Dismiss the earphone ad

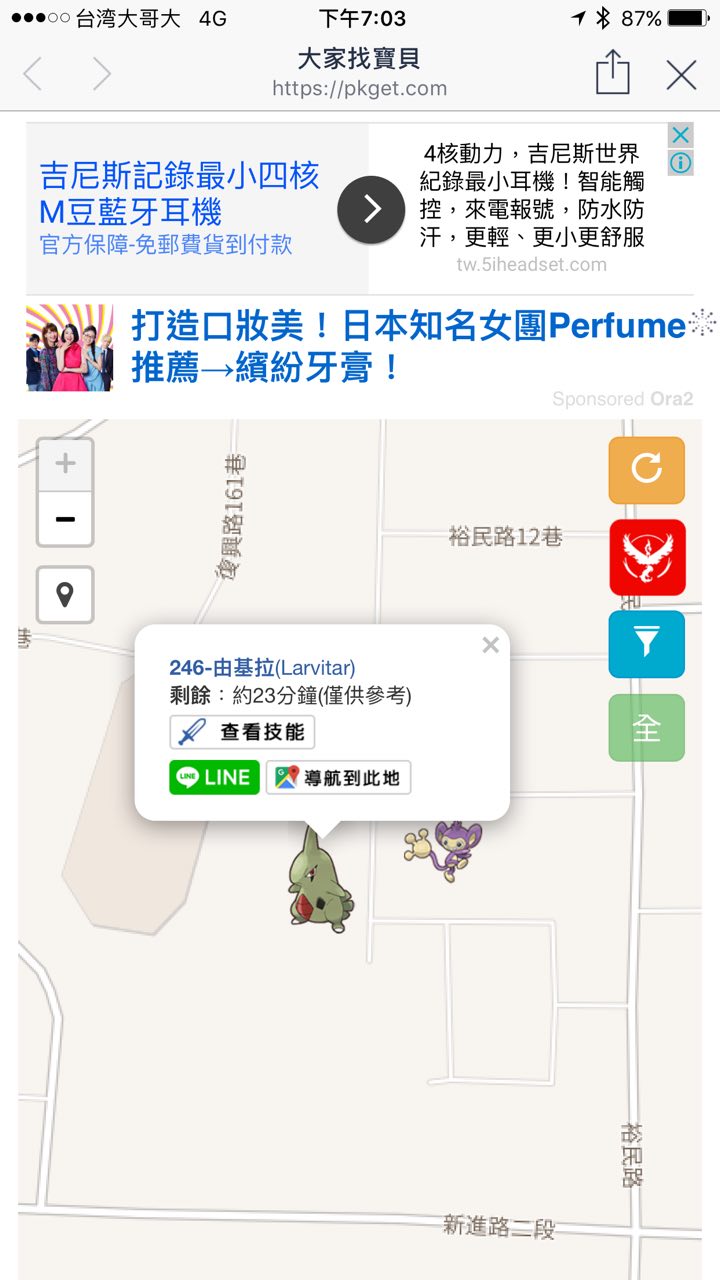[680, 135]
